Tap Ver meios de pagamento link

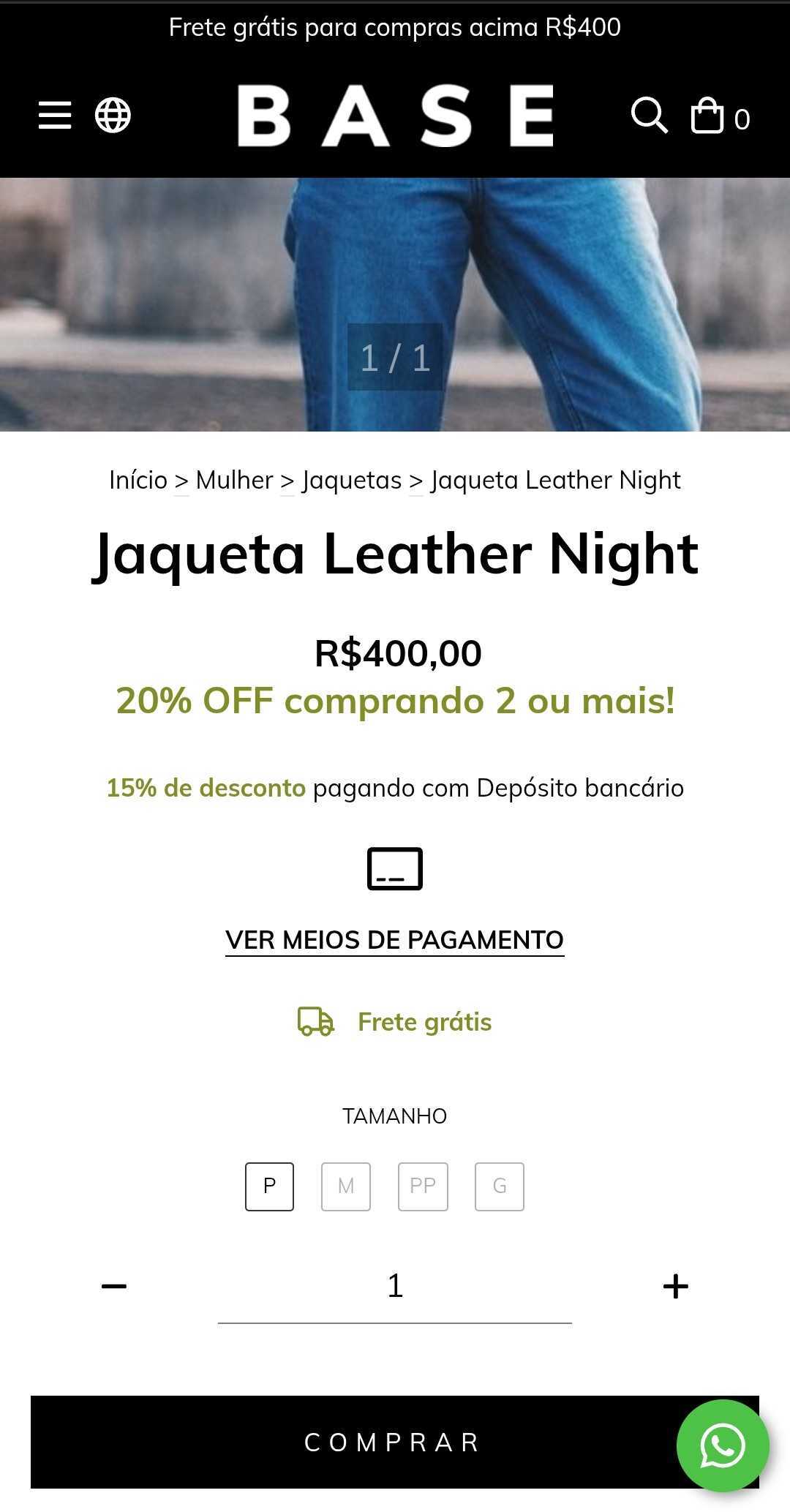pyautogui.click(x=394, y=940)
